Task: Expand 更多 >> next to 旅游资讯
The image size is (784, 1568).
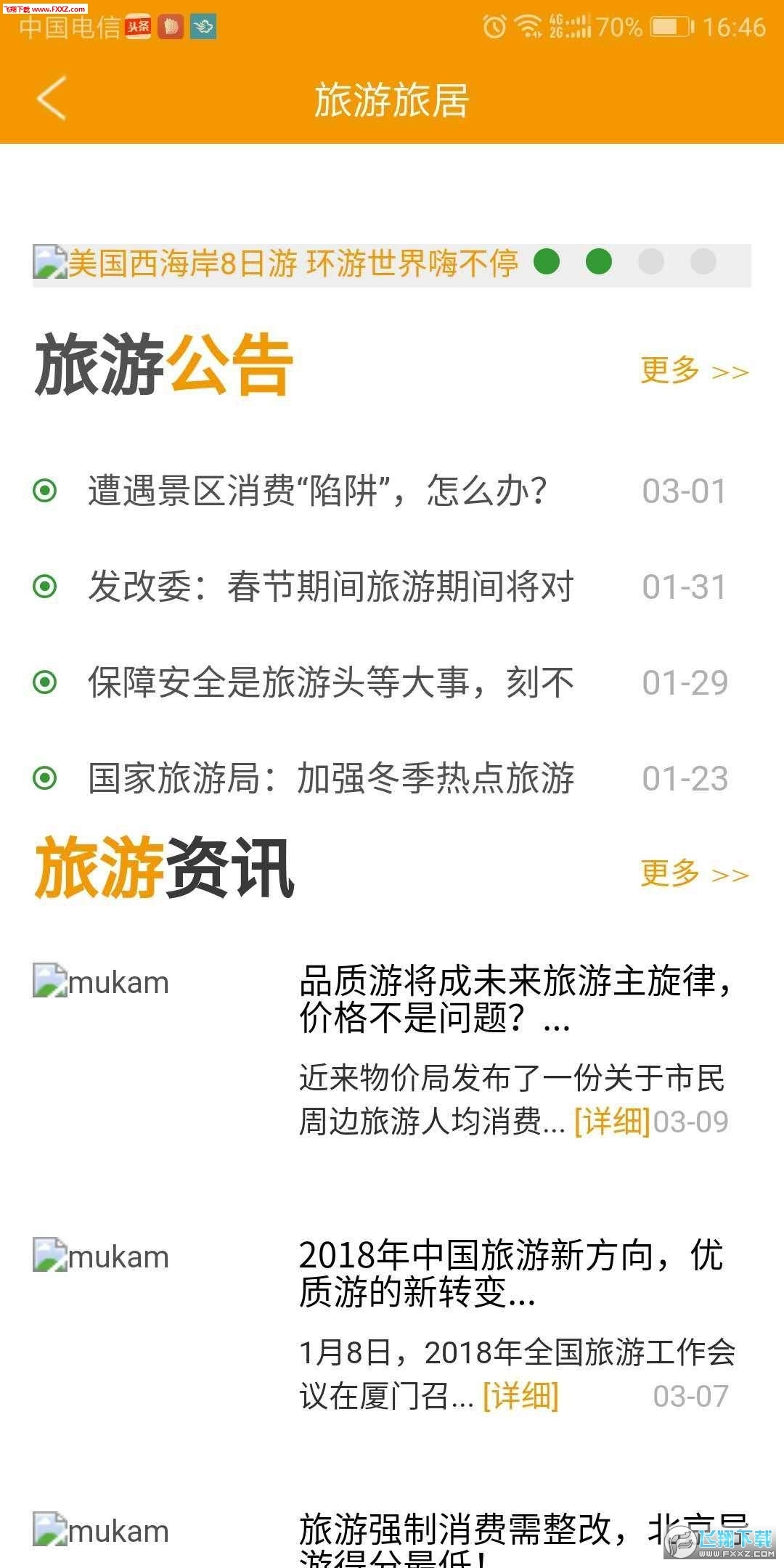Action: (x=693, y=875)
